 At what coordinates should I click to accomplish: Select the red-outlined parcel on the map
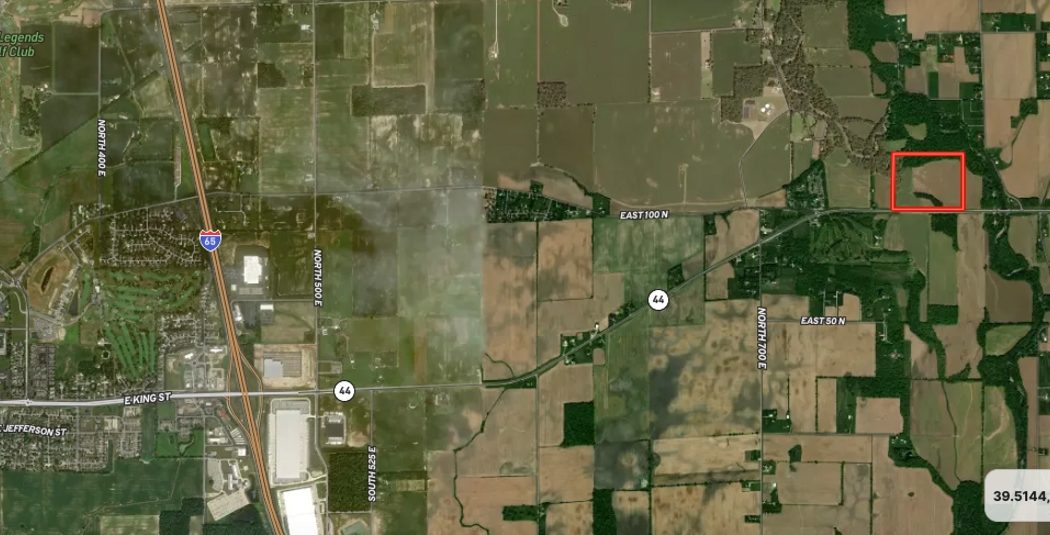click(x=927, y=182)
